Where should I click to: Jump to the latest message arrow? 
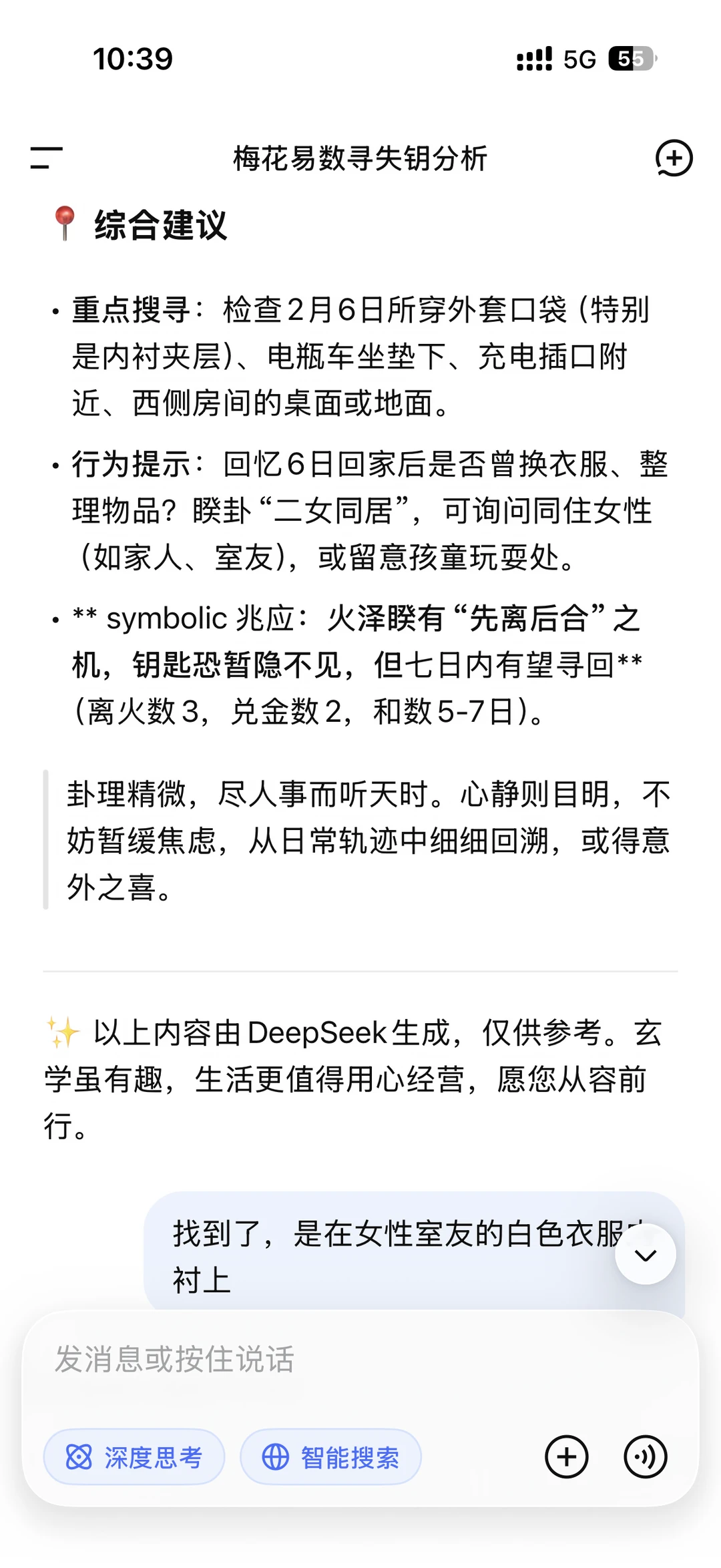[x=645, y=1255]
